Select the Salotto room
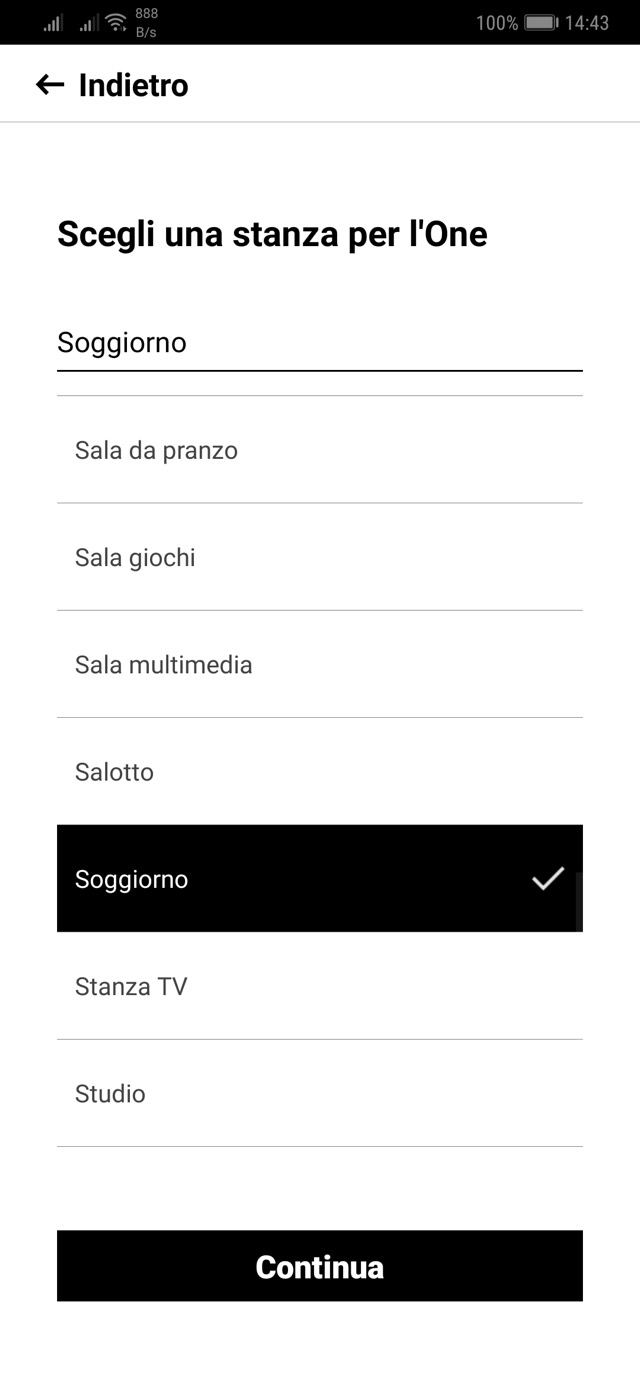The image size is (640, 1387). click(x=319, y=771)
